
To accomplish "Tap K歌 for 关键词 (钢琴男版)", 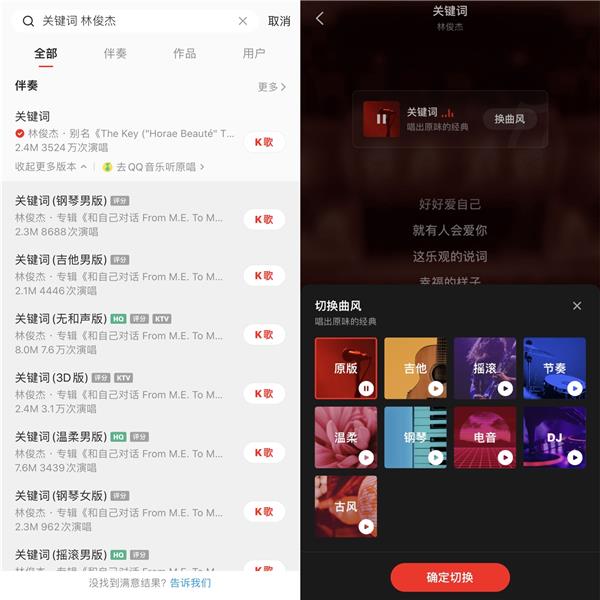I will pyautogui.click(x=264, y=219).
